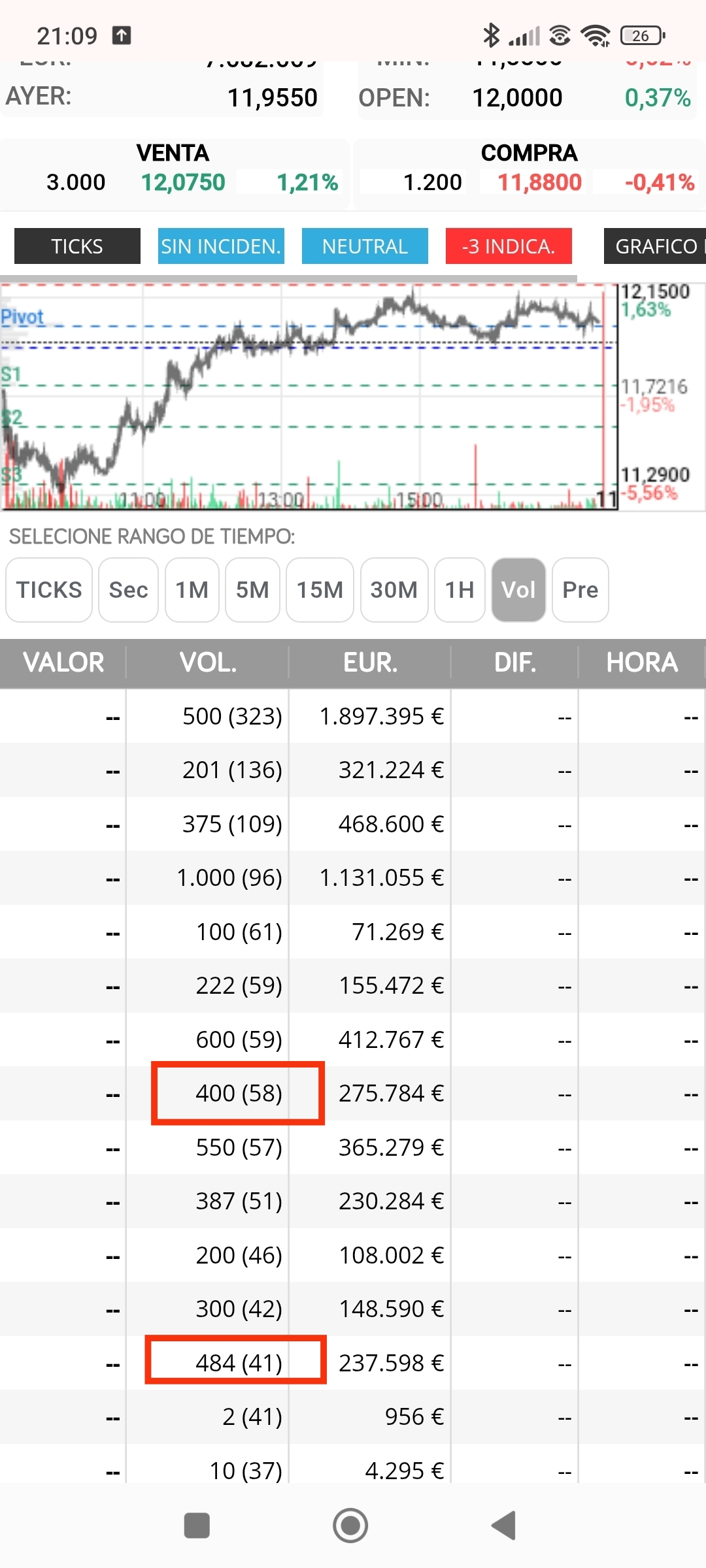This screenshot has height=1568, width=706.
Task: Tap the dark TICKS button above the chart
Action: coord(77,246)
